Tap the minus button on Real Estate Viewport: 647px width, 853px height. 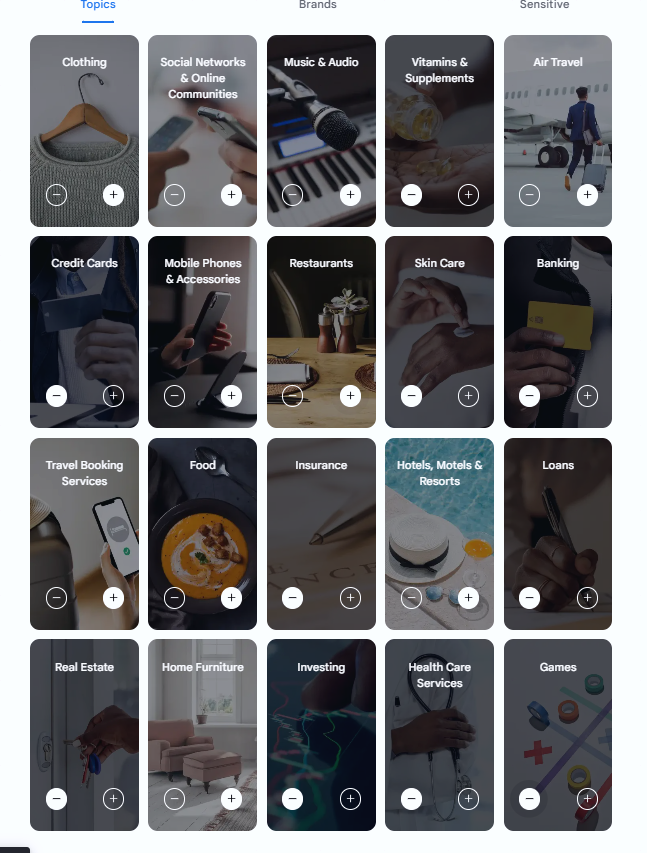click(57, 798)
